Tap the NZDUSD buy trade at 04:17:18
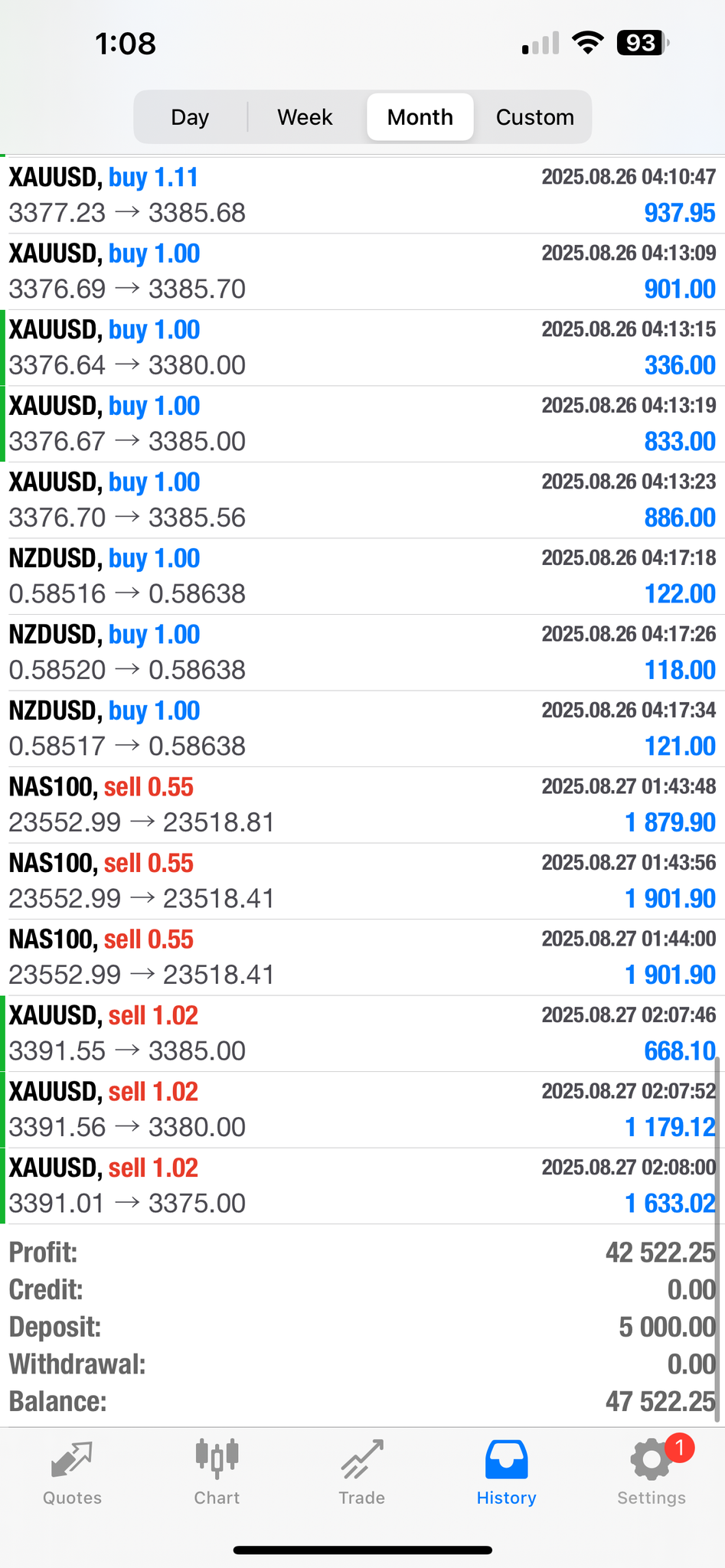The image size is (725, 1568). (362, 576)
